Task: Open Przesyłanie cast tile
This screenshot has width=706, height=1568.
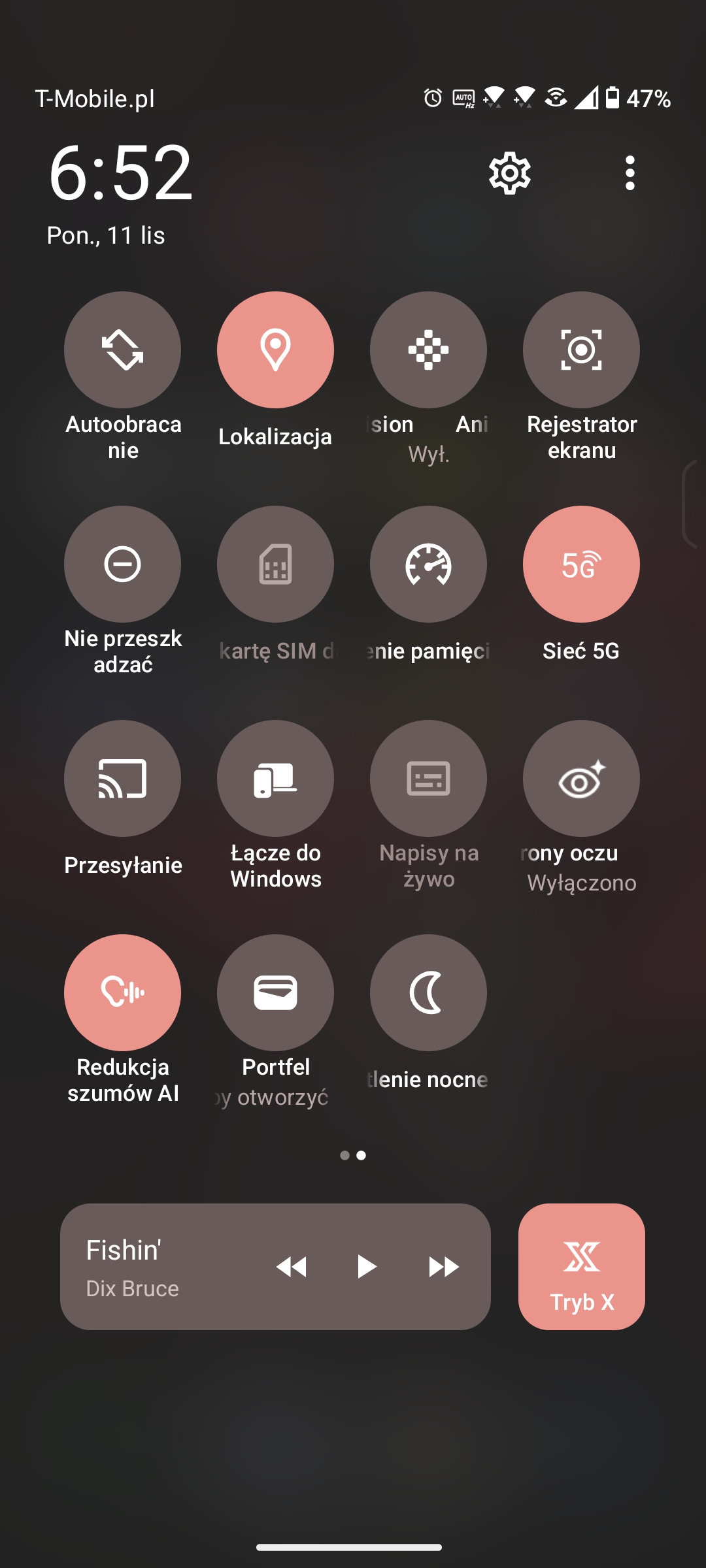Action: 123,778
